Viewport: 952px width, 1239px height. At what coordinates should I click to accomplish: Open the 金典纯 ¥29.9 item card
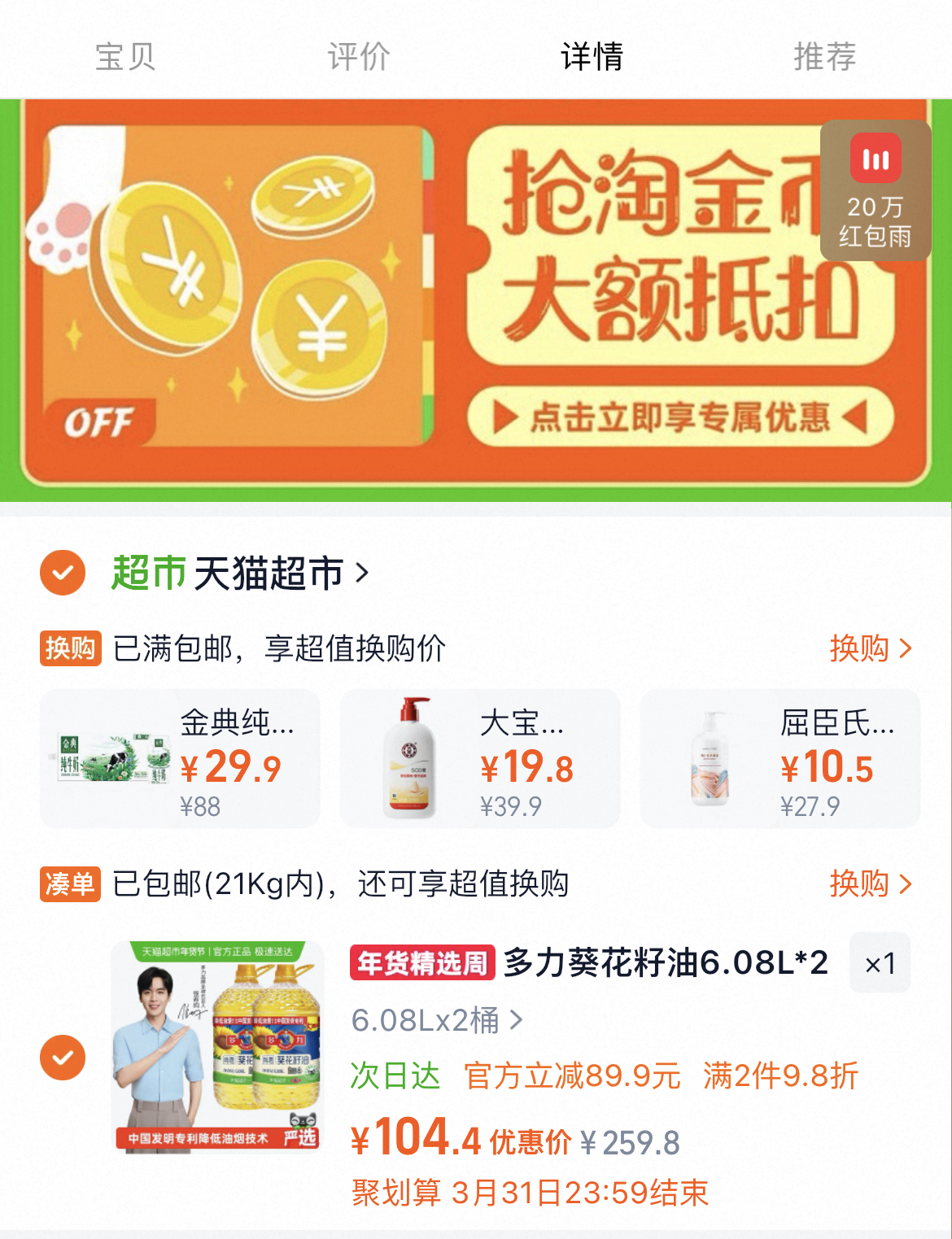coord(180,758)
